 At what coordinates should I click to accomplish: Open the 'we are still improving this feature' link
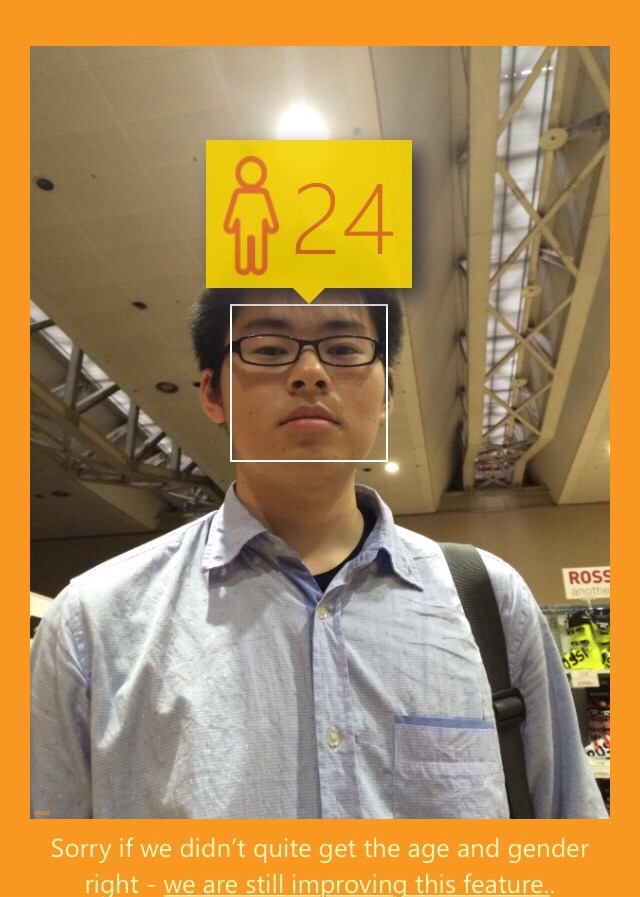click(x=357, y=885)
